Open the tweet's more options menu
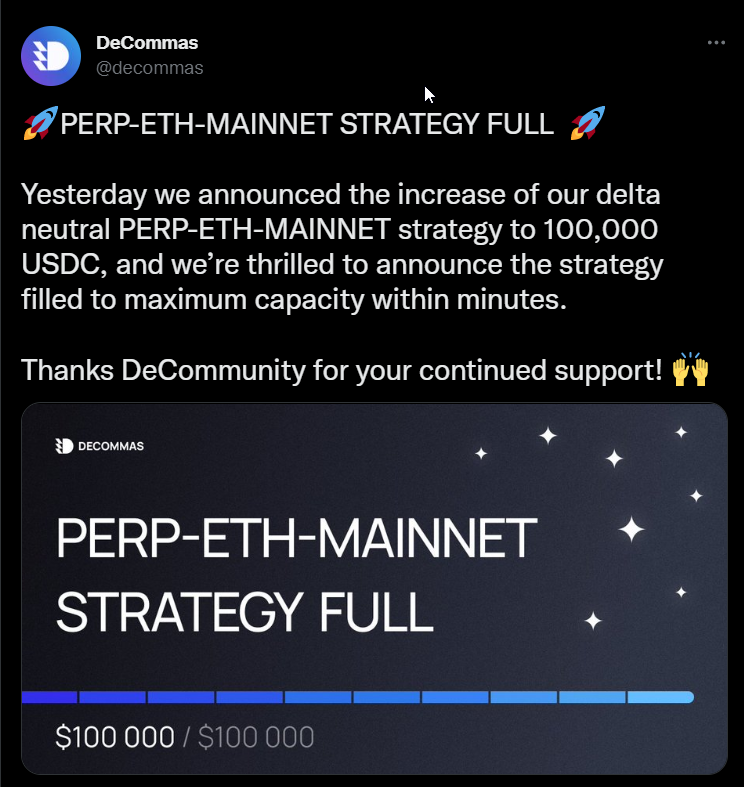Screen dimensions: 744x787 click(716, 43)
